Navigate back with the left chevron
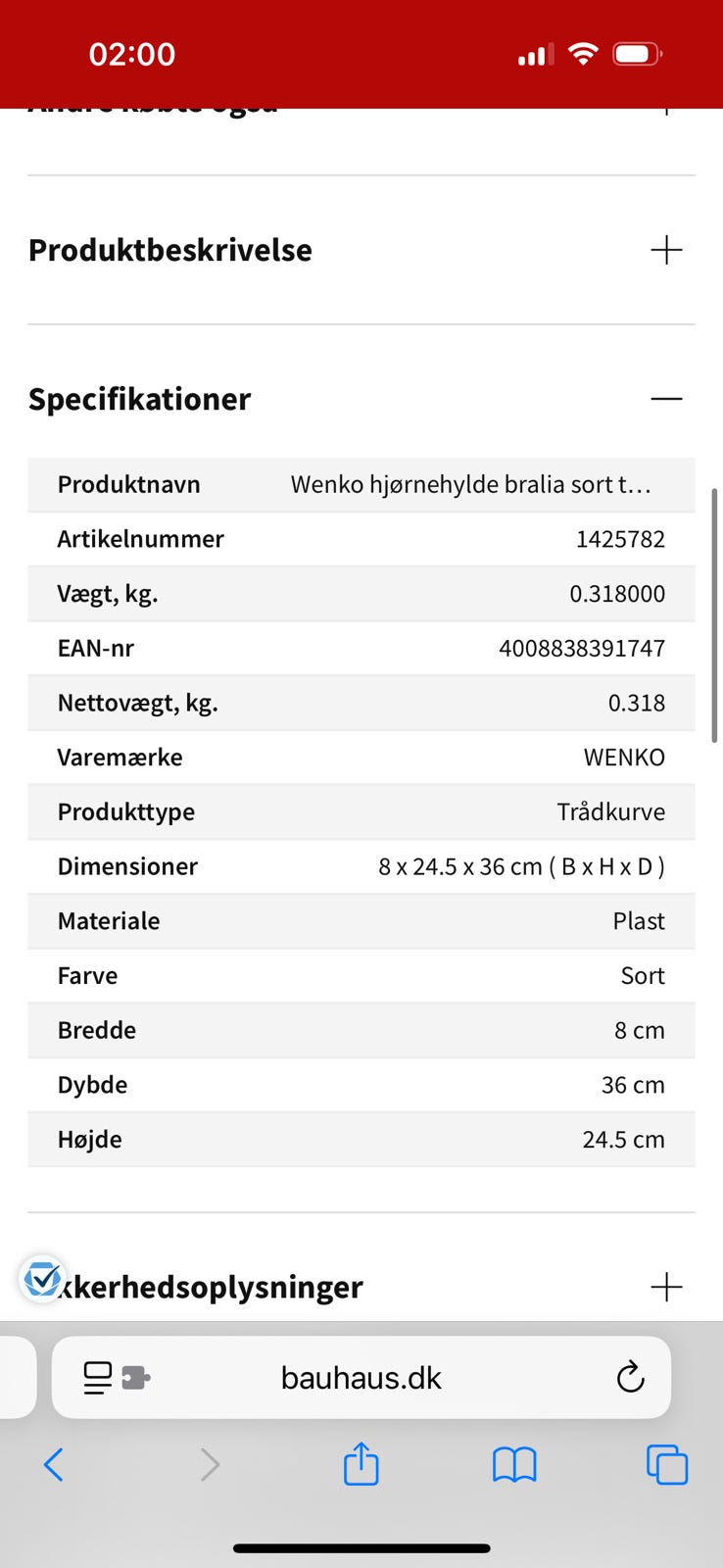Screen dimensions: 723x1568 pyautogui.click(x=54, y=1464)
